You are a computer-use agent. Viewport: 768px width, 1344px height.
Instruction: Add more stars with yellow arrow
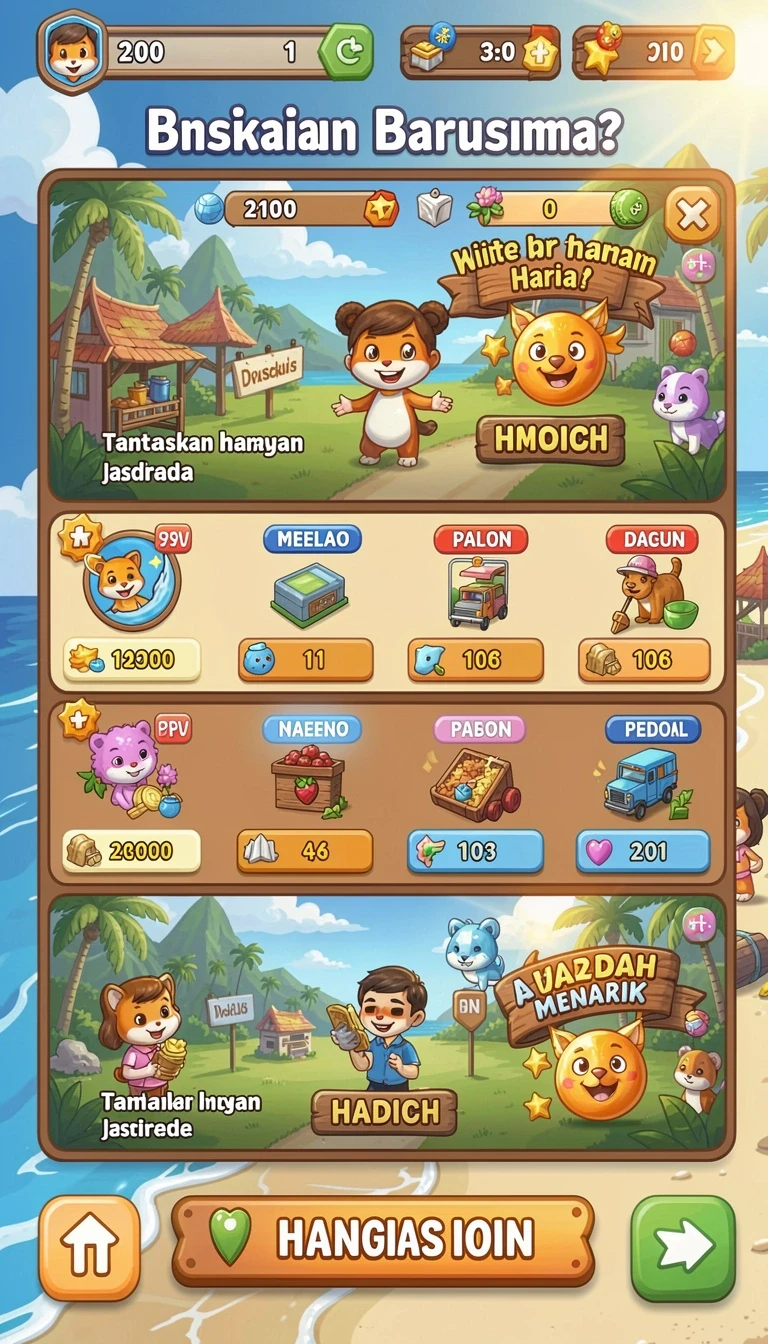[714, 52]
